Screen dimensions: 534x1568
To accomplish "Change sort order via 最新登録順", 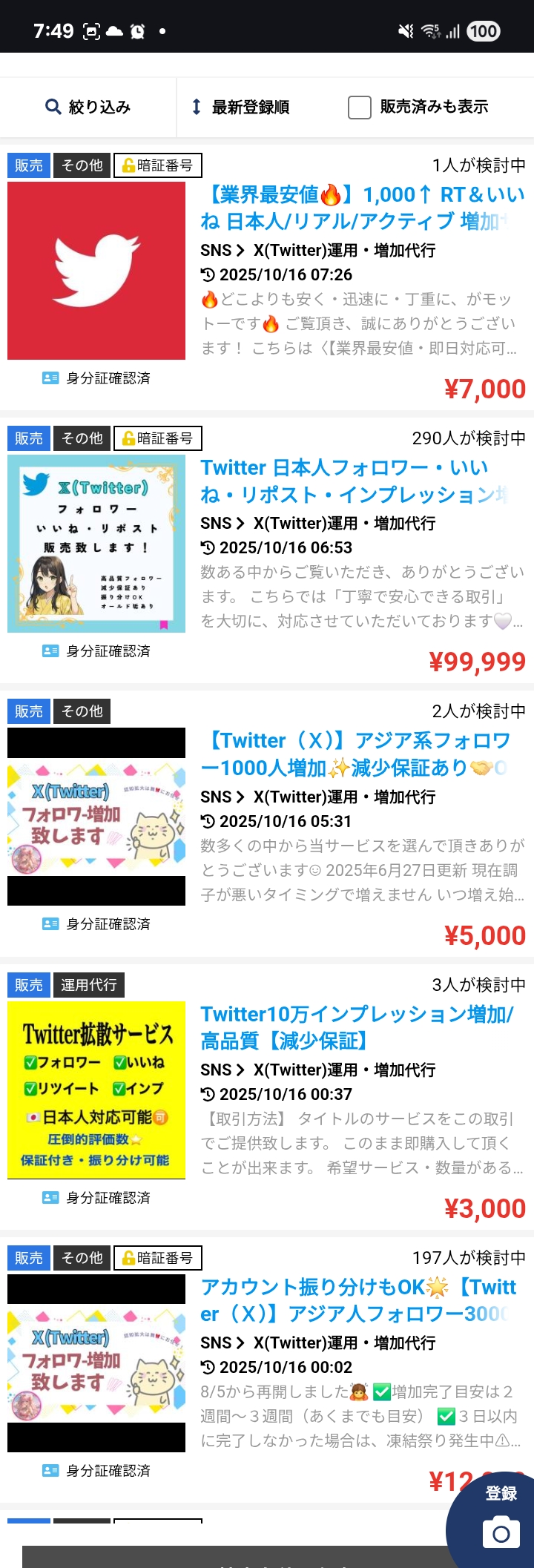I will click(240, 107).
